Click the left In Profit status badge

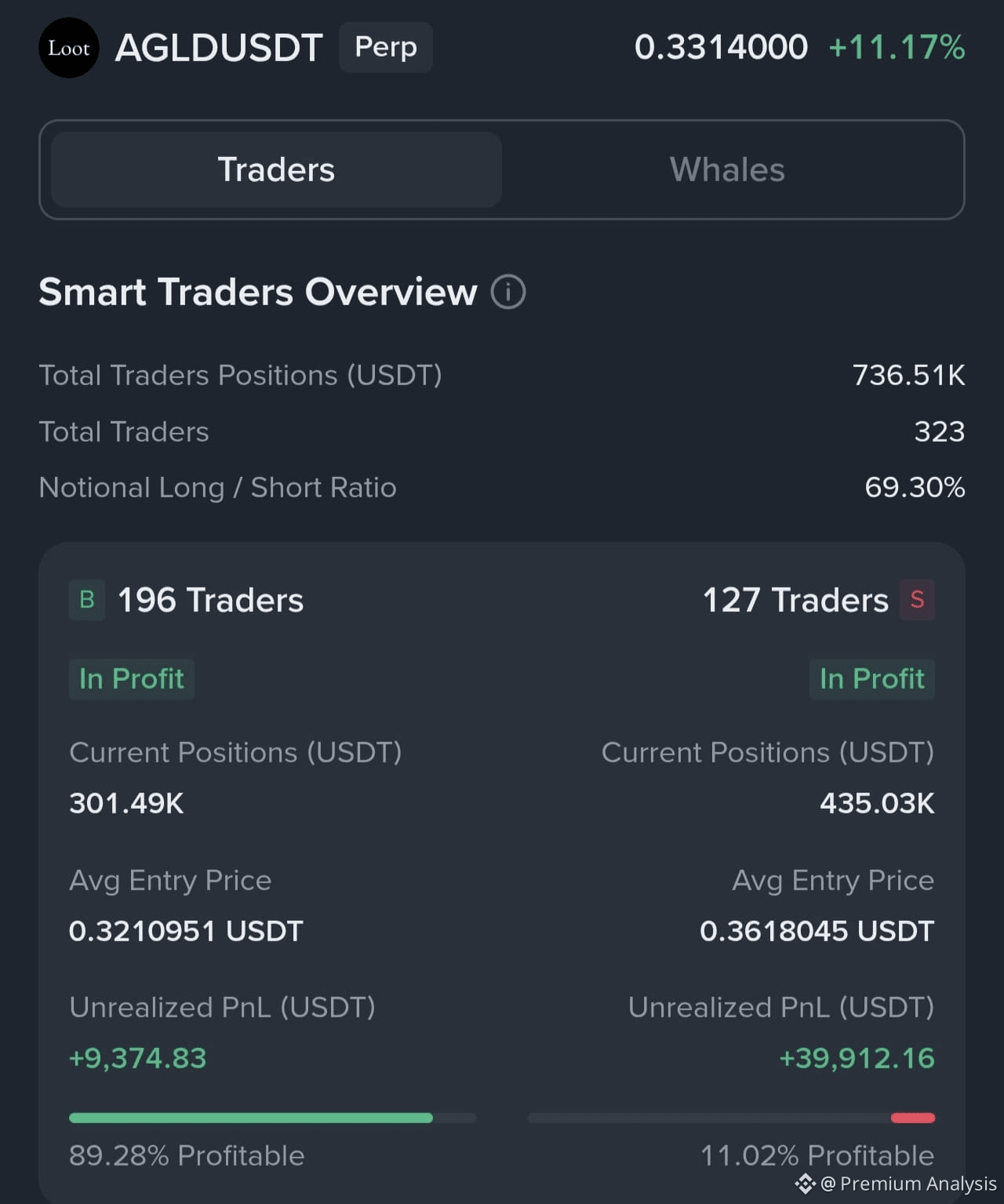[x=131, y=678]
